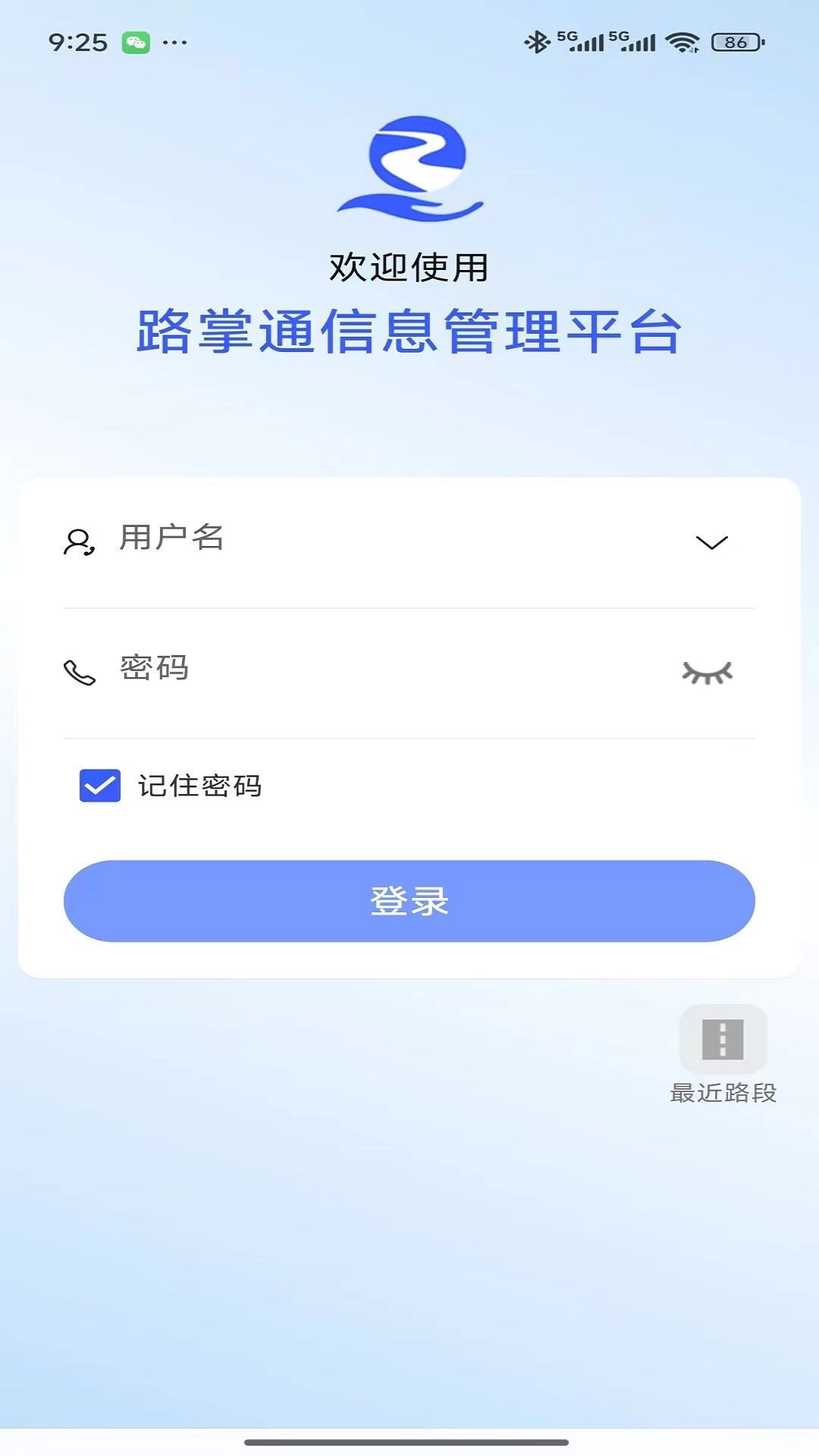Click the WeChat icon in status bar

click(x=135, y=42)
